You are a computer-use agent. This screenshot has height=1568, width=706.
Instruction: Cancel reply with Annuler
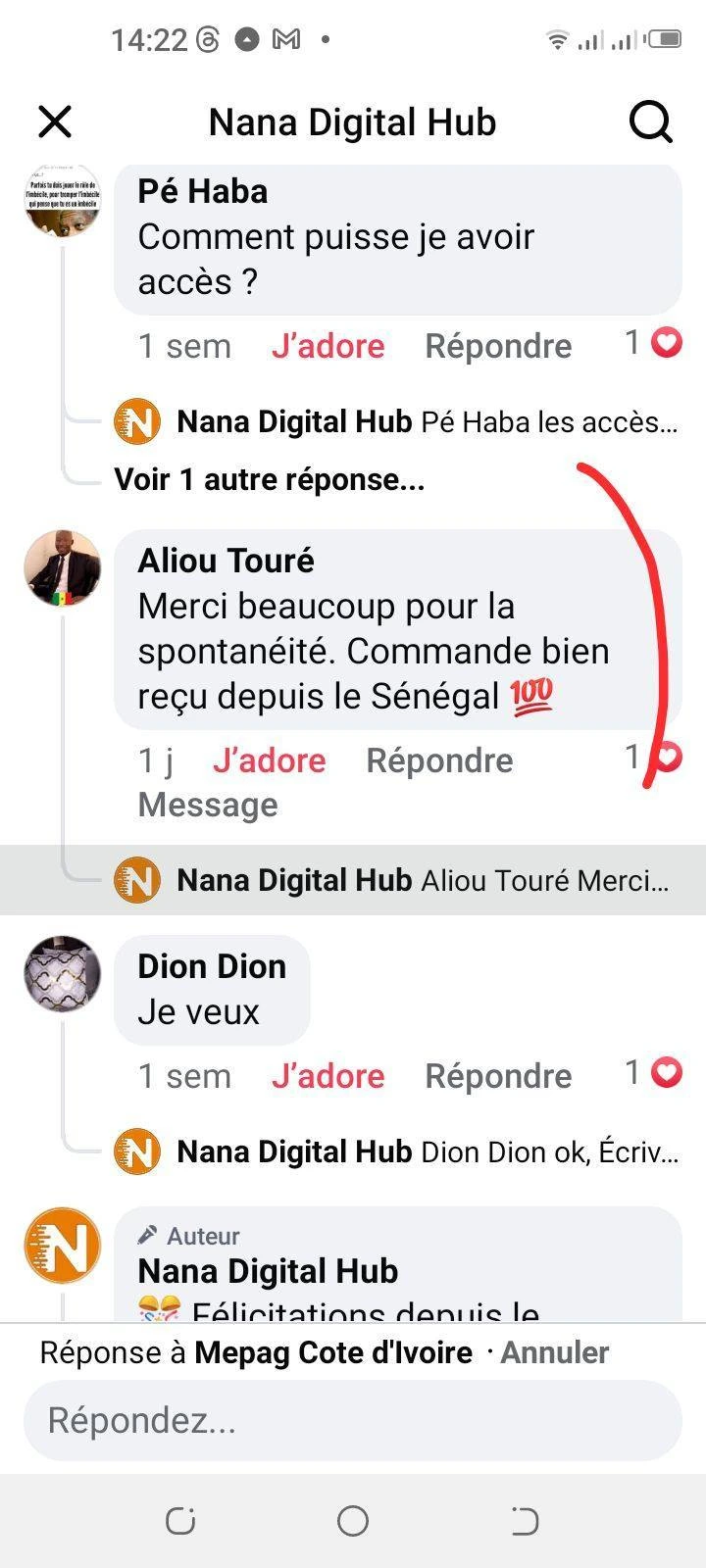point(555,1352)
